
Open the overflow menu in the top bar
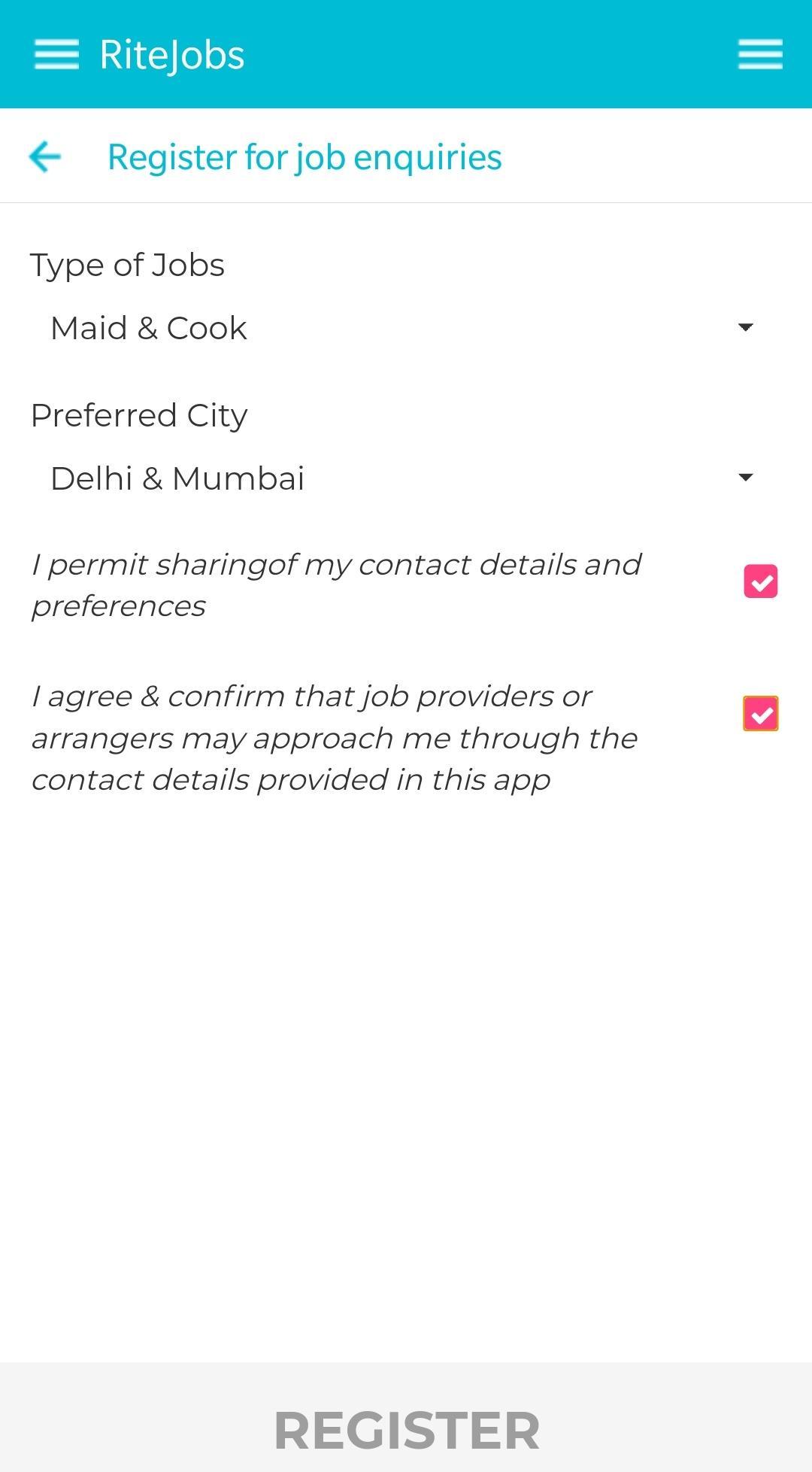tap(759, 53)
